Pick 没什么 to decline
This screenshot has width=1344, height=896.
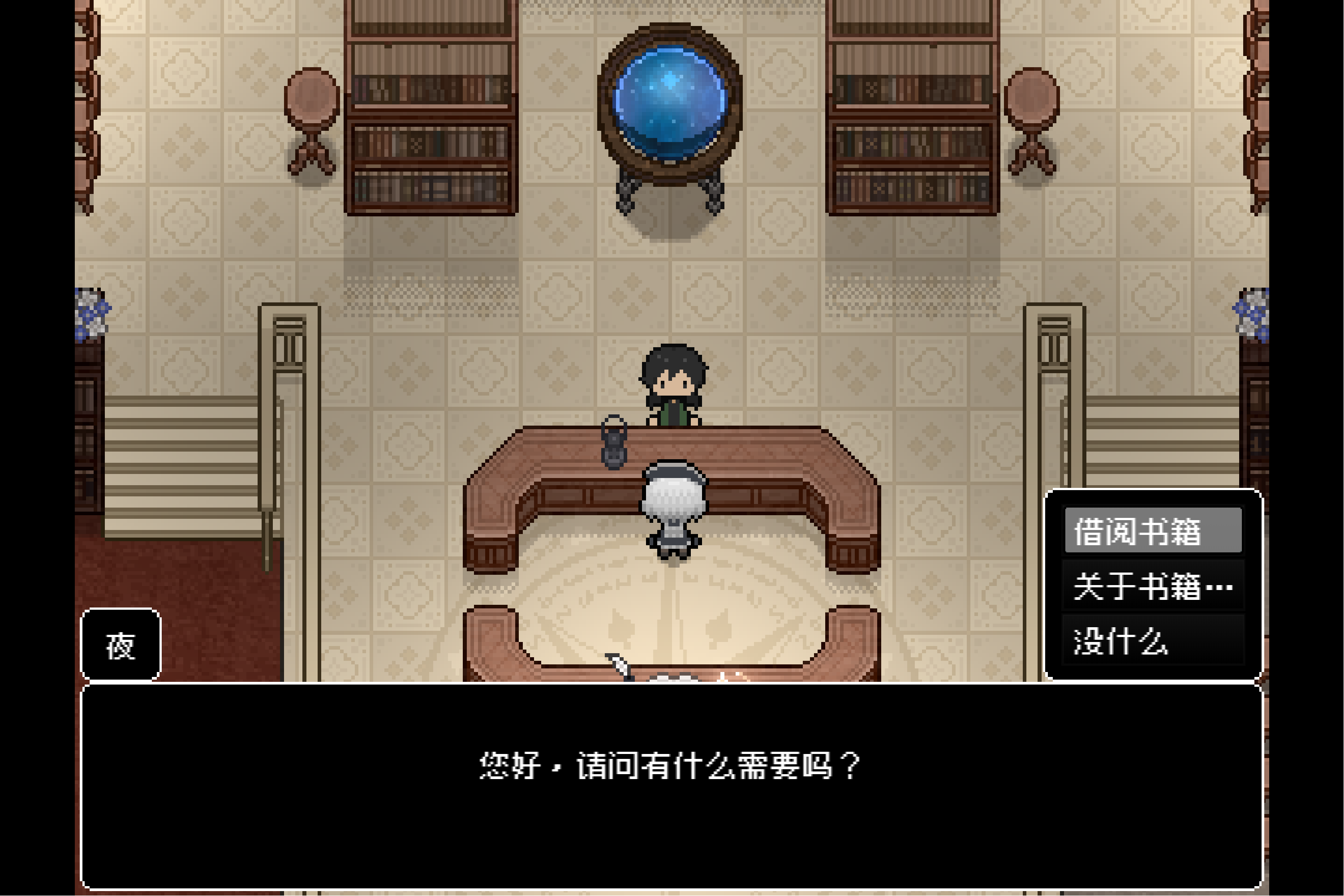coord(1153,641)
